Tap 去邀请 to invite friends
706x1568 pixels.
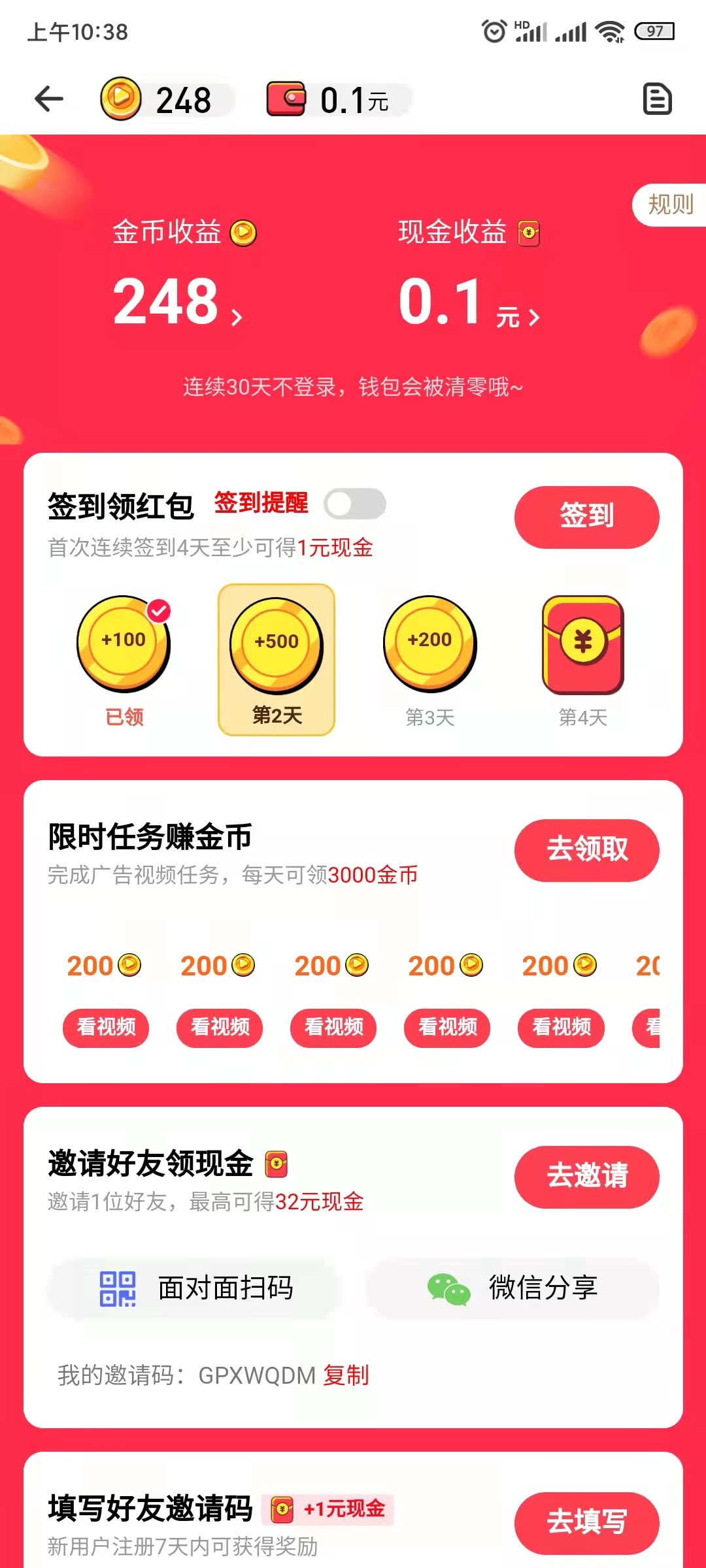[x=586, y=1177]
